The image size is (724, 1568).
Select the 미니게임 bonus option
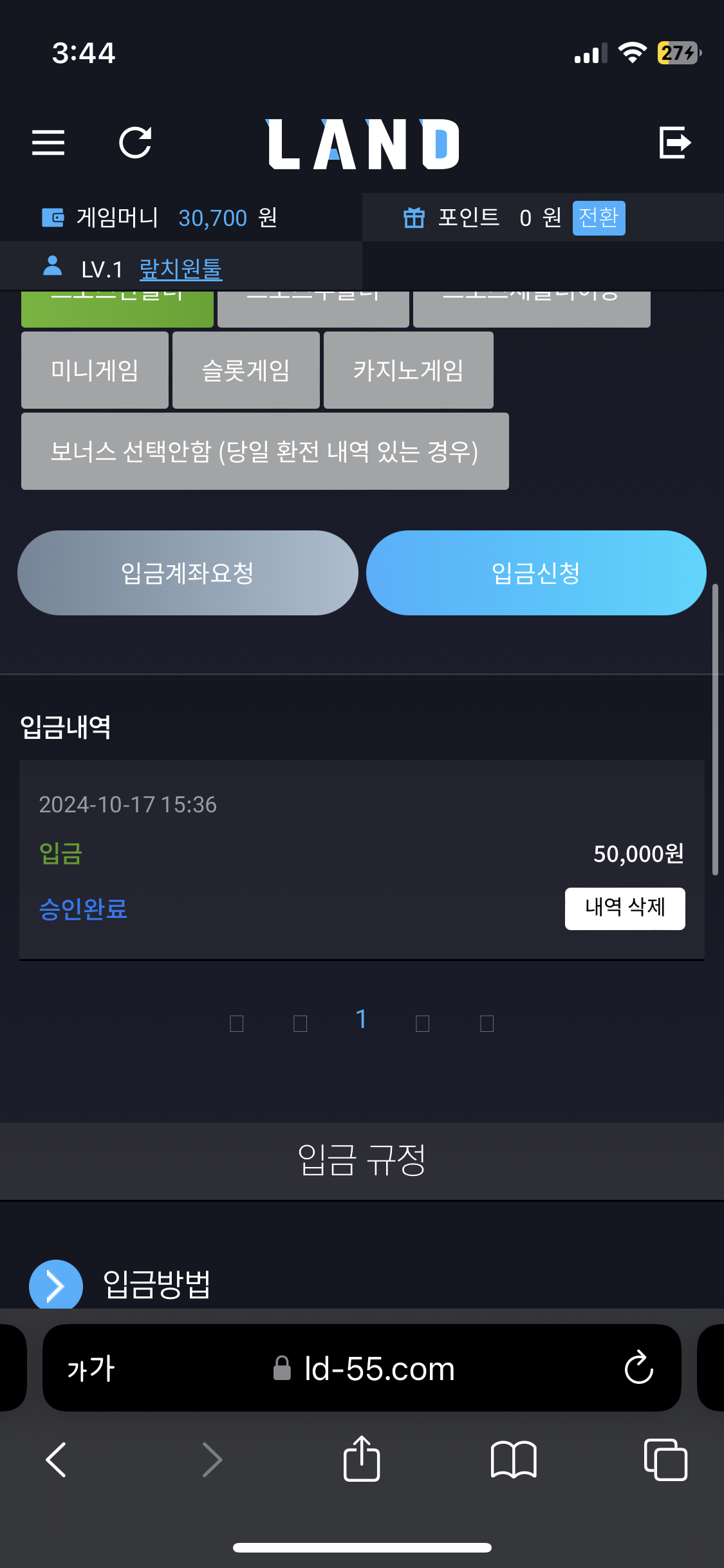tap(95, 370)
